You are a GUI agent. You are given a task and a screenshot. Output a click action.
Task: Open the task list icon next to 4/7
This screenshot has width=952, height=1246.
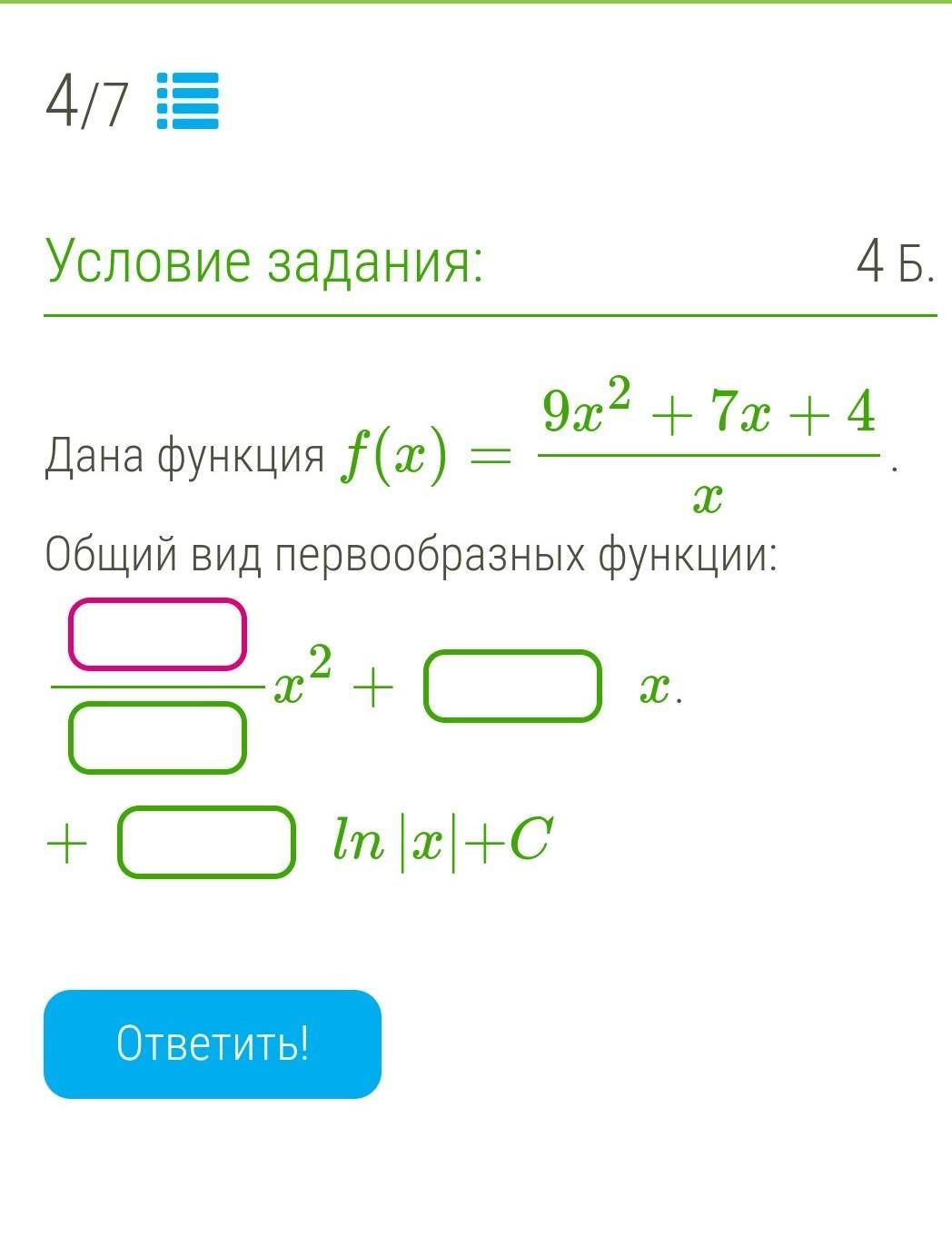coord(187,101)
